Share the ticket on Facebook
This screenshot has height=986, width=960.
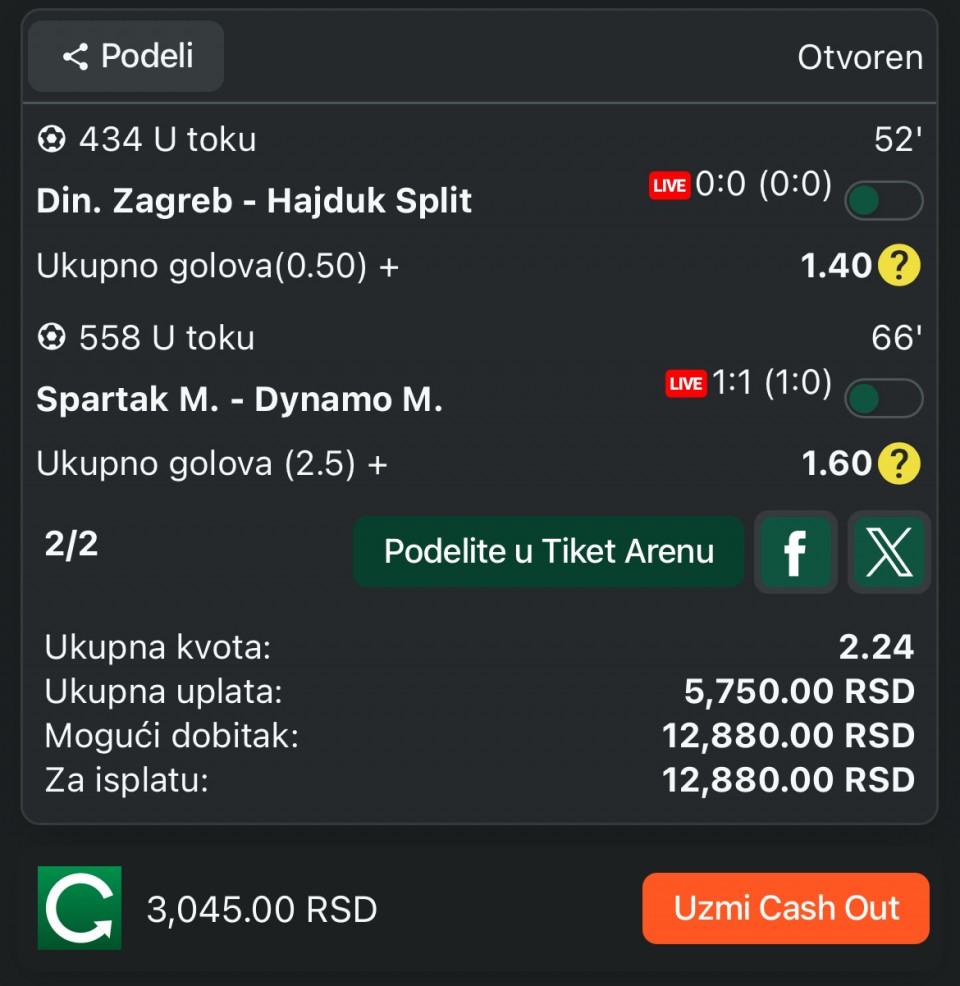[795, 552]
